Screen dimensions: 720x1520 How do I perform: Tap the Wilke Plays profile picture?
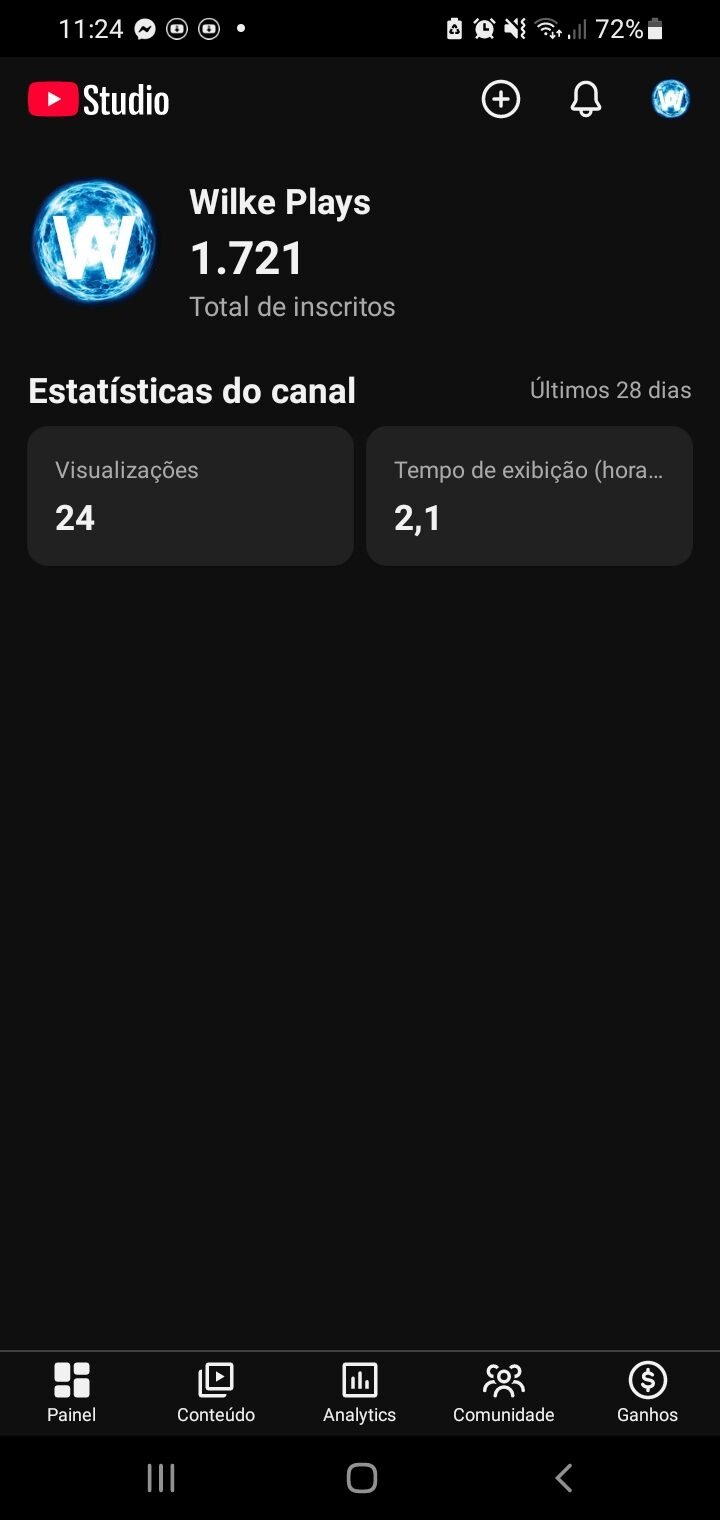93,240
